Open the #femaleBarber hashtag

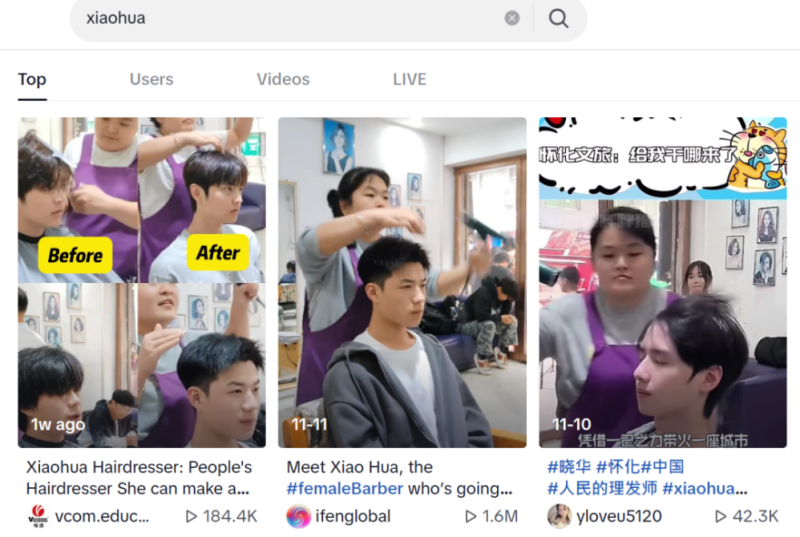(345, 489)
